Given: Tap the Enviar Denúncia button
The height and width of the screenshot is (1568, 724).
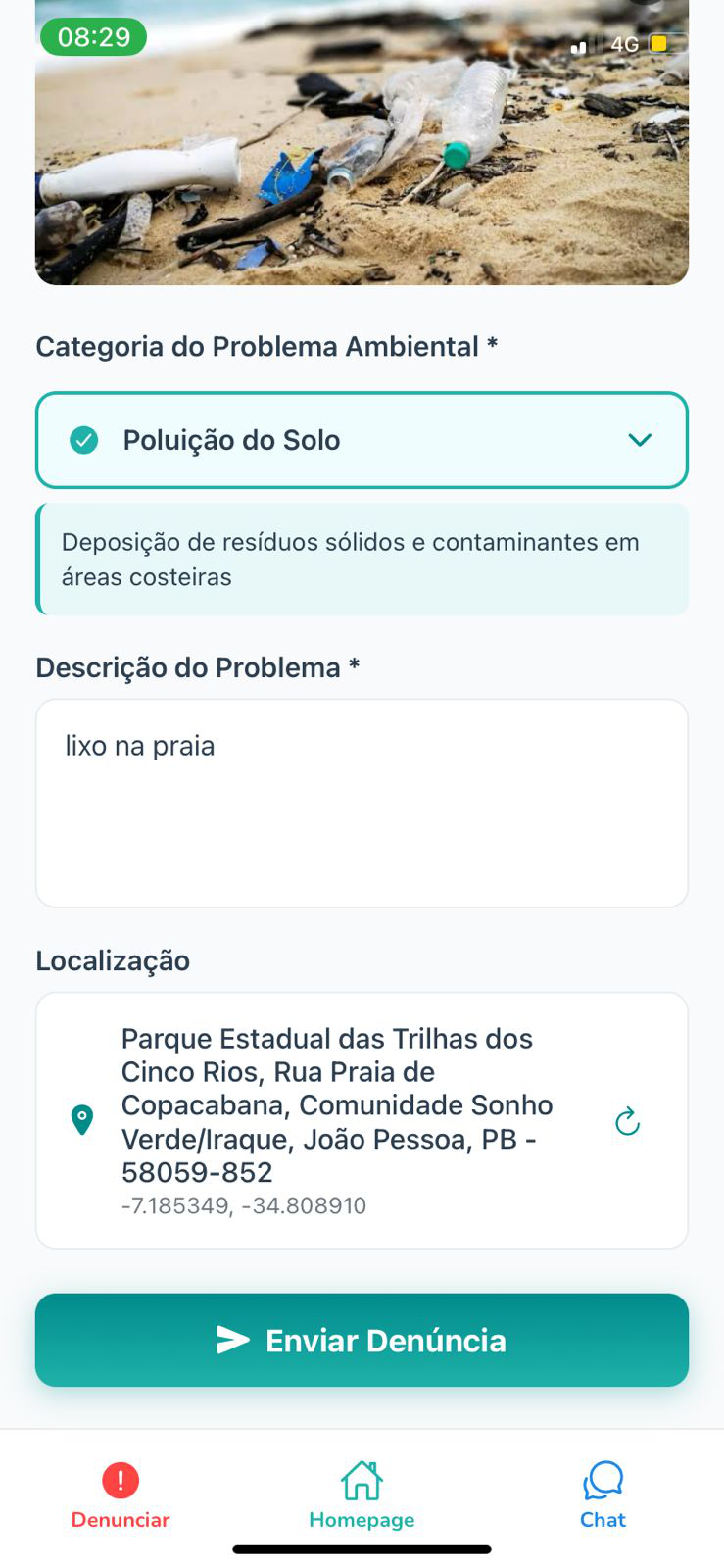Looking at the screenshot, I should [x=361, y=1340].
